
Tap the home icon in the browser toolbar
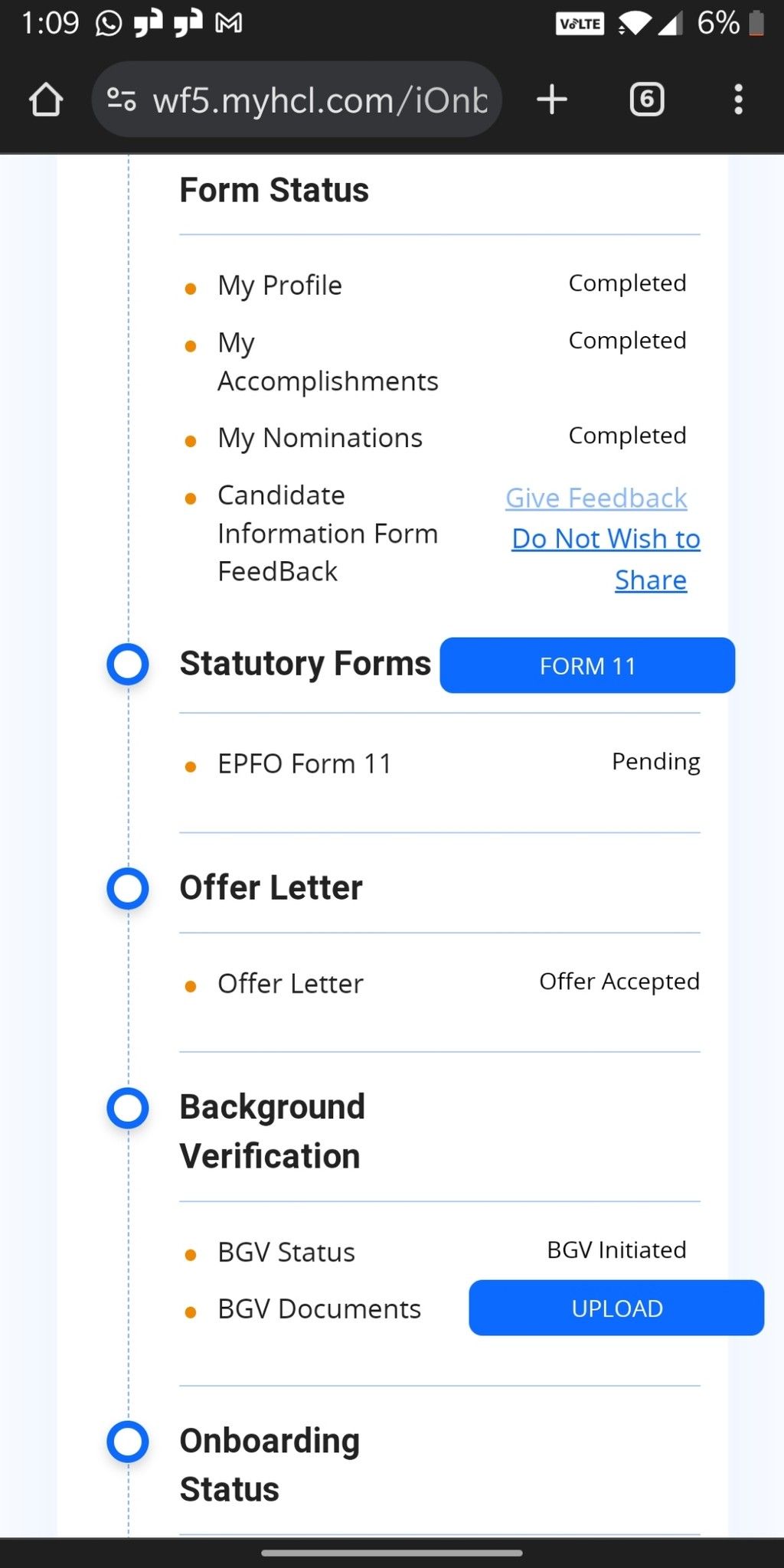pyautogui.click(x=46, y=100)
